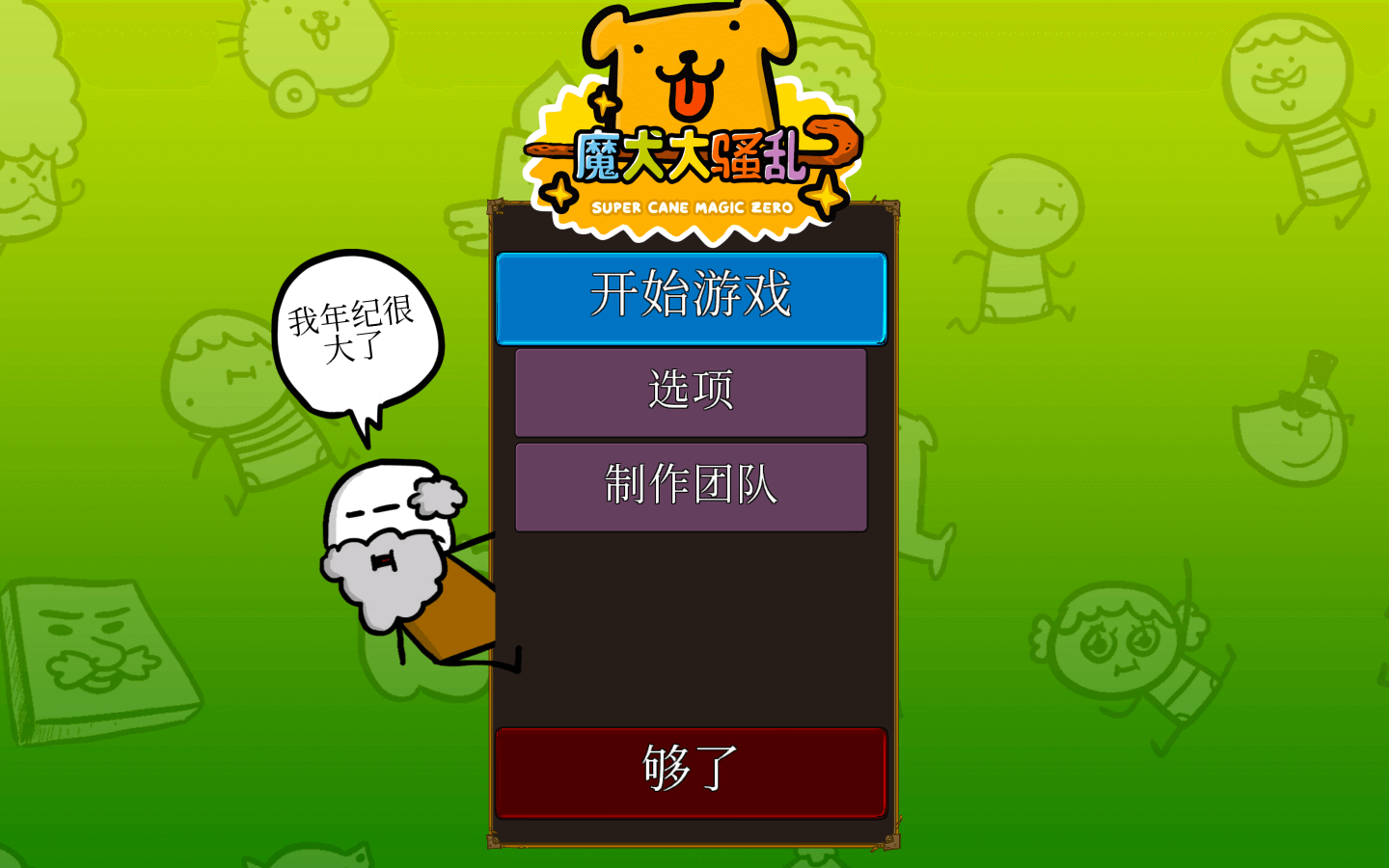Screen dimensions: 1389x868
Task: View the 制作团队 credits
Action: (x=691, y=486)
